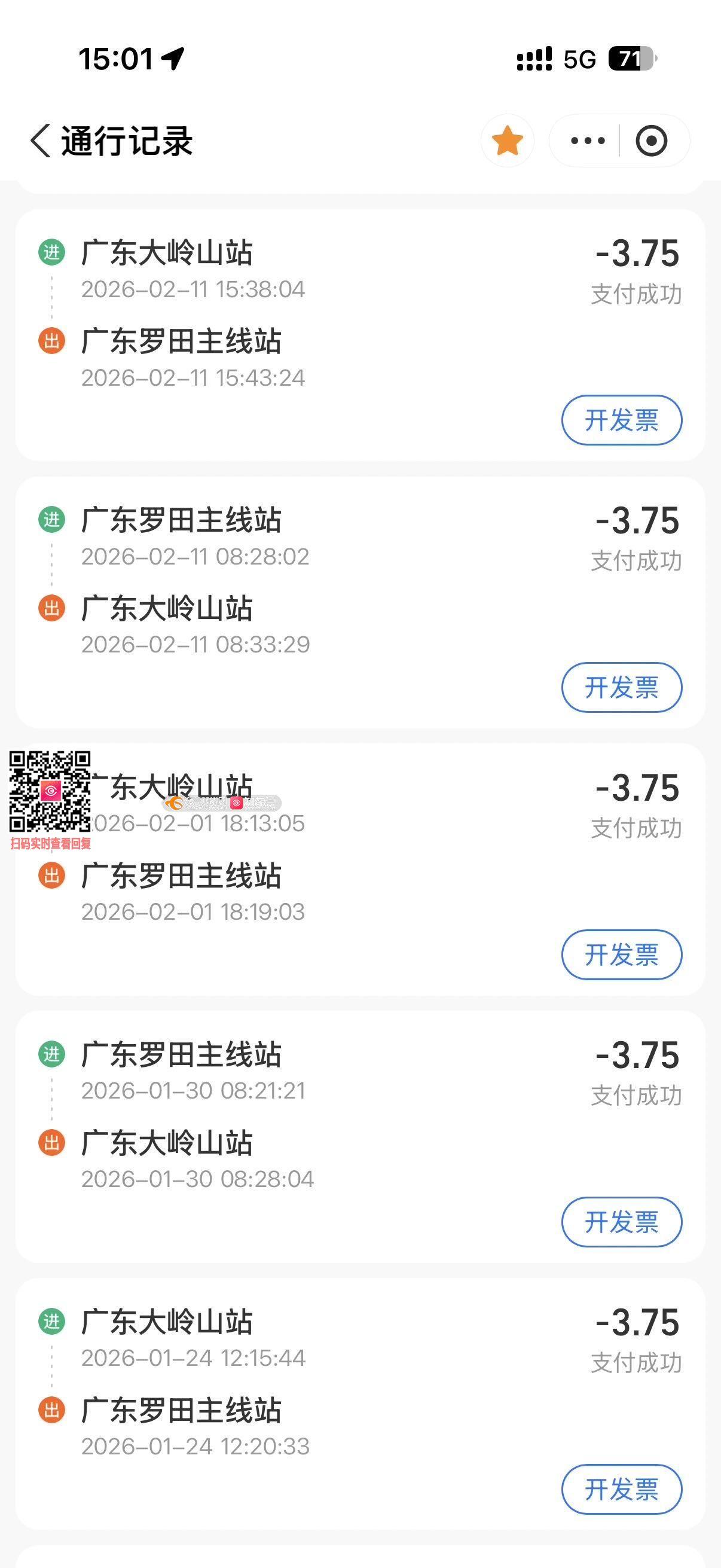The width and height of the screenshot is (721, 1568).
Task: Tap 开发票 for the 2026-02-11 15:38:04 trip
Action: 621,420
